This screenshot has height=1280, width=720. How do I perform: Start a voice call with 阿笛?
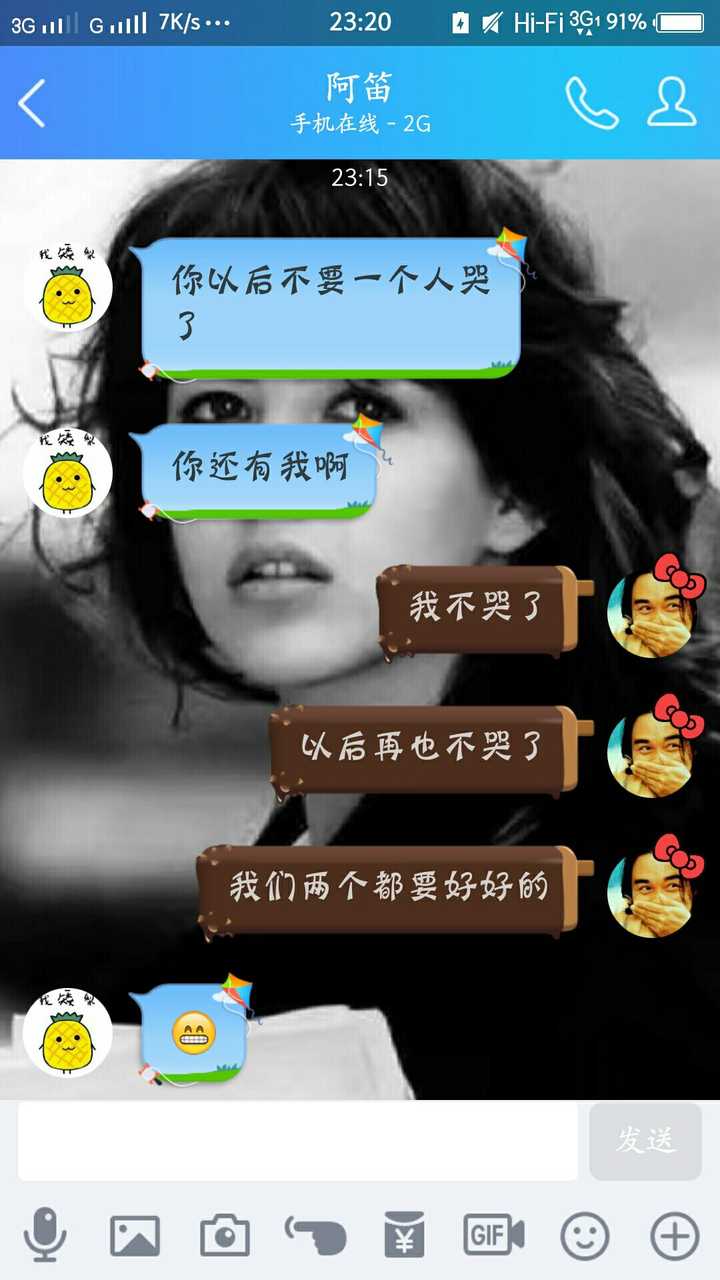click(x=591, y=103)
